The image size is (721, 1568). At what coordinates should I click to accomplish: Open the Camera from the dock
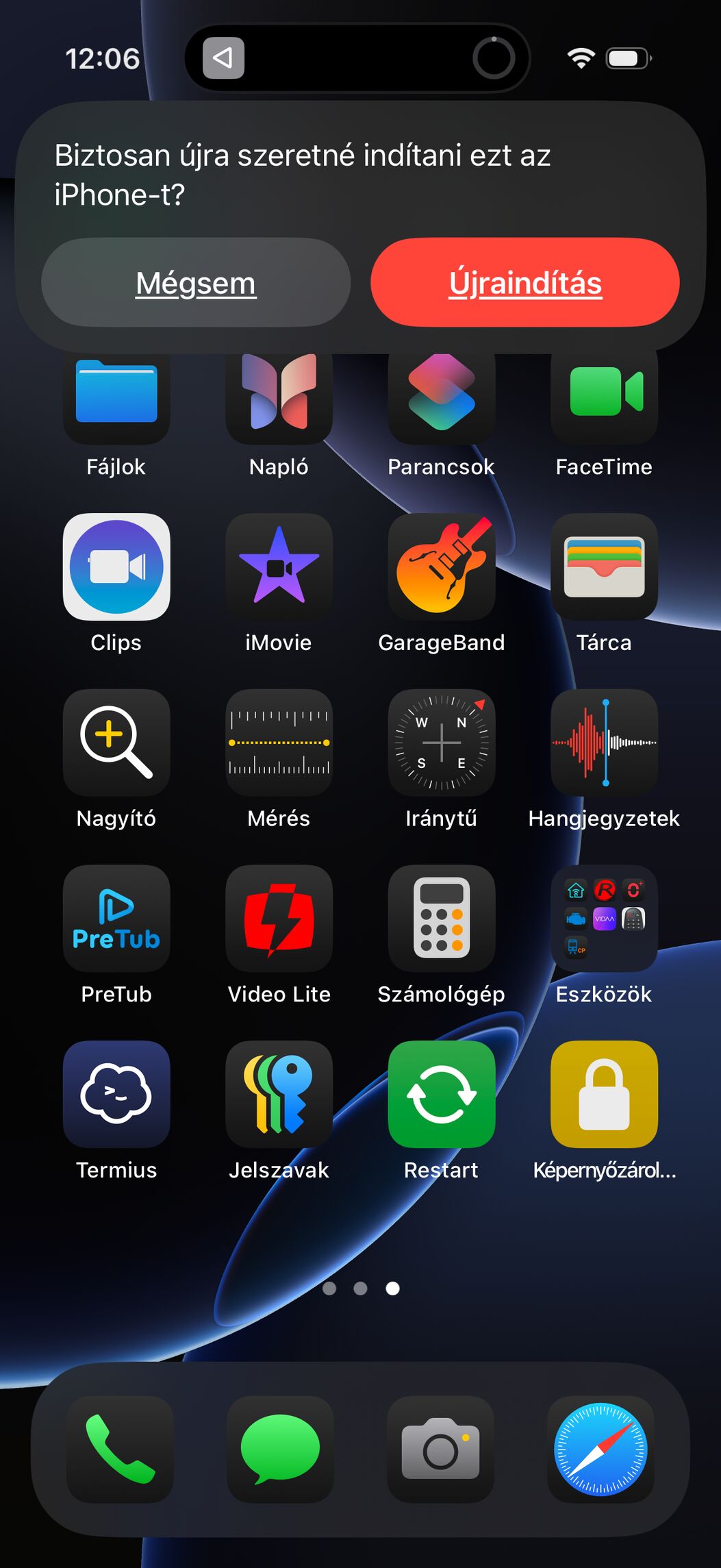(x=440, y=1449)
